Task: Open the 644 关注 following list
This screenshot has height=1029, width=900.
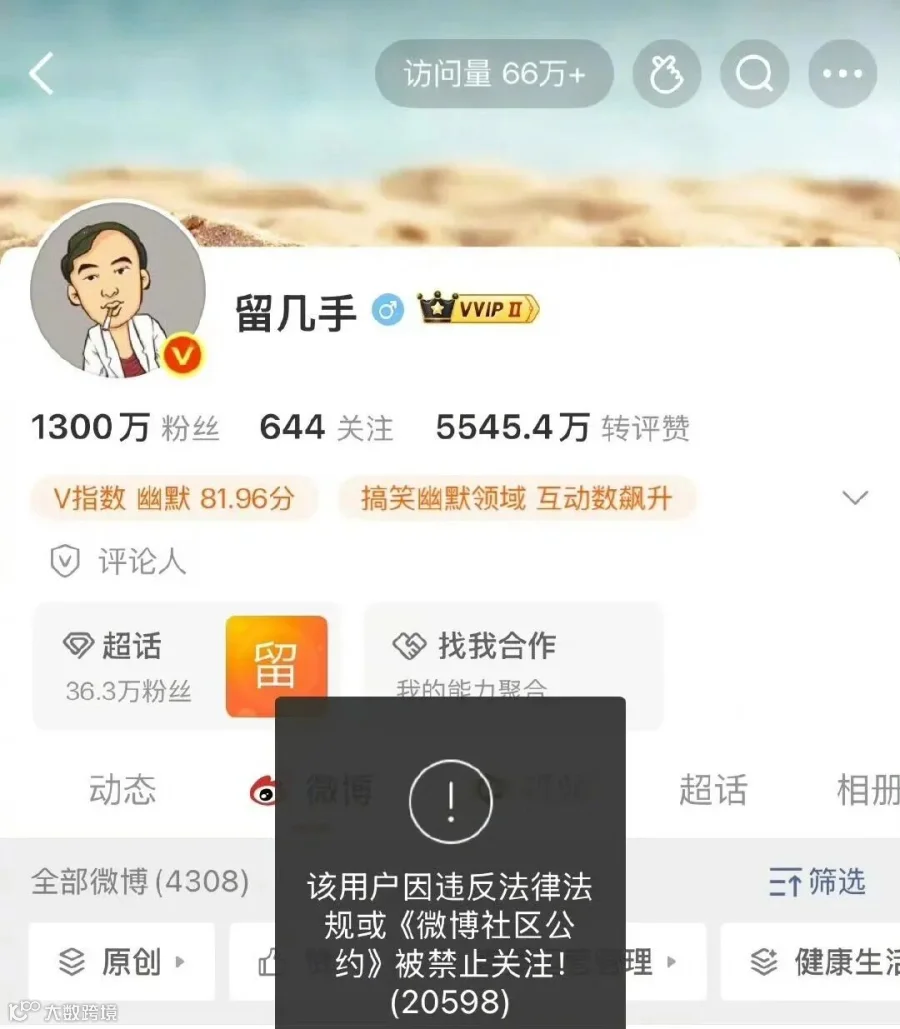Action: point(326,428)
